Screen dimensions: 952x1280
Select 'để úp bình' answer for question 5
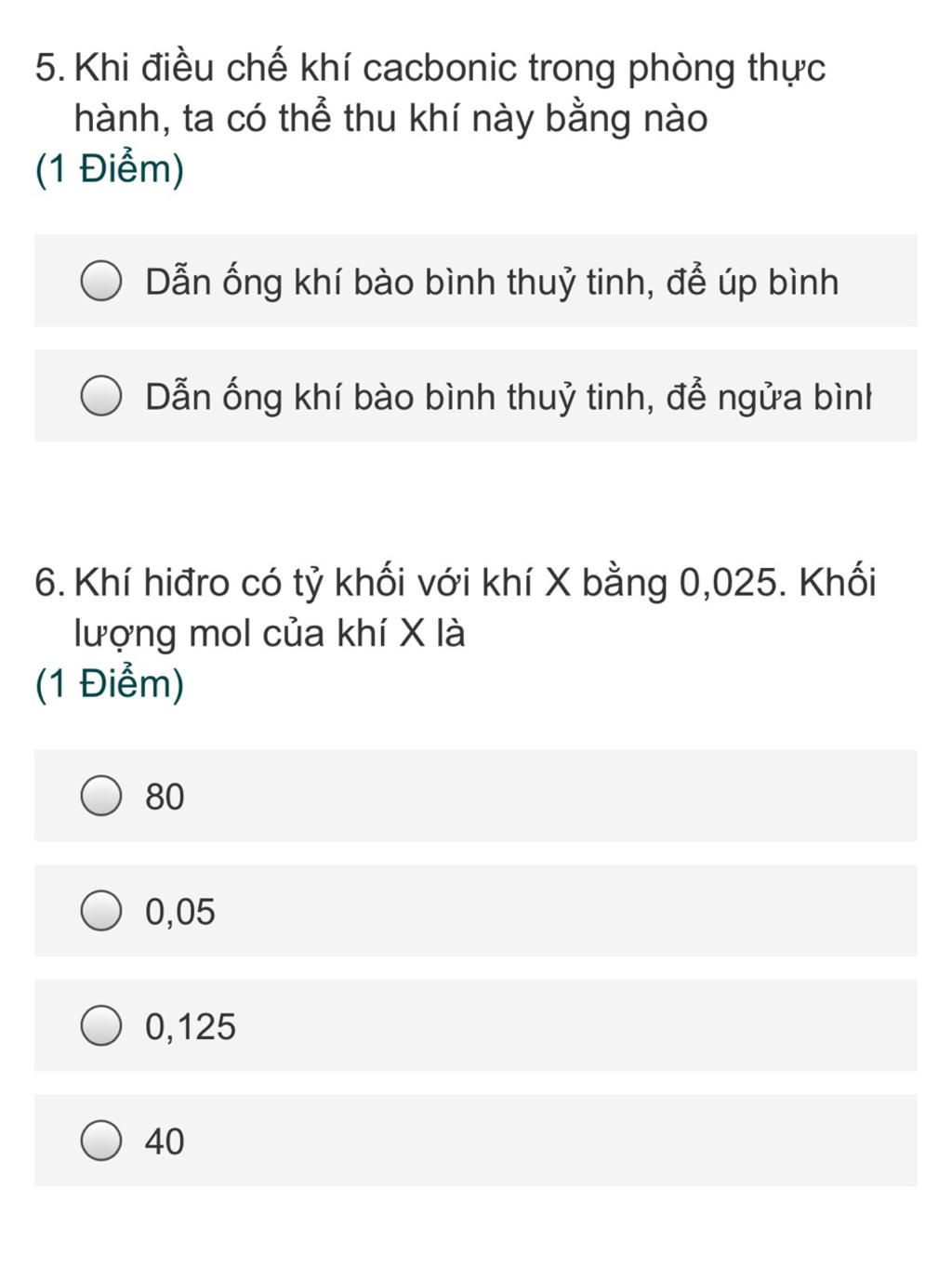(100, 282)
